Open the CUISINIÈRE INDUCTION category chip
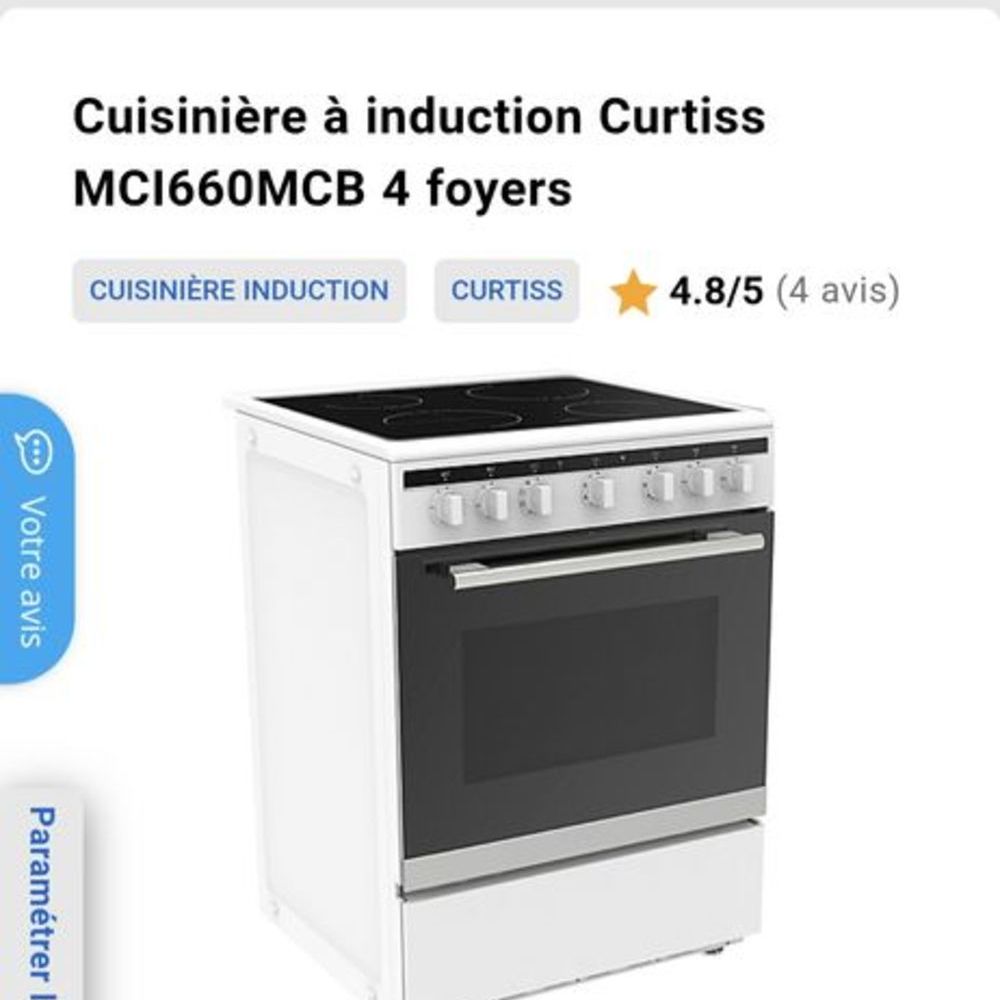 239,291
